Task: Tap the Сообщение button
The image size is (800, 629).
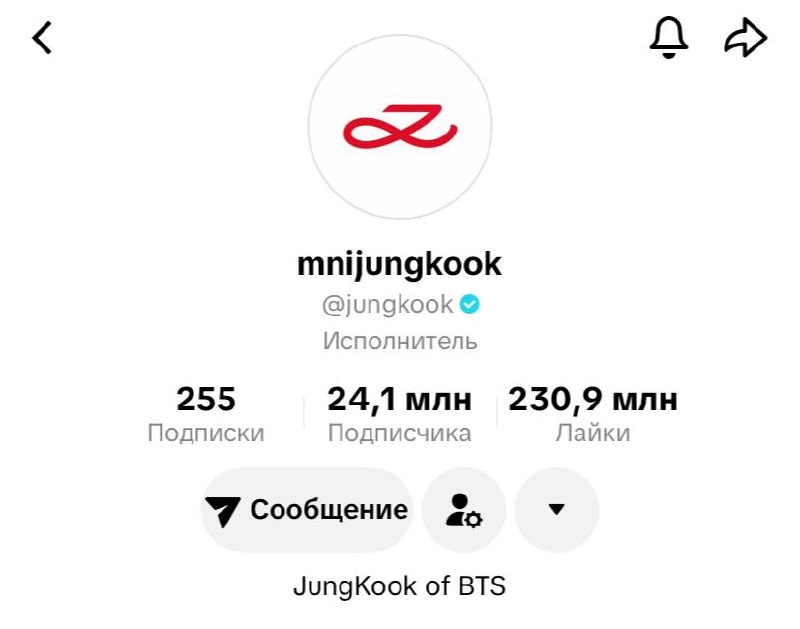Action: pyautogui.click(x=307, y=510)
